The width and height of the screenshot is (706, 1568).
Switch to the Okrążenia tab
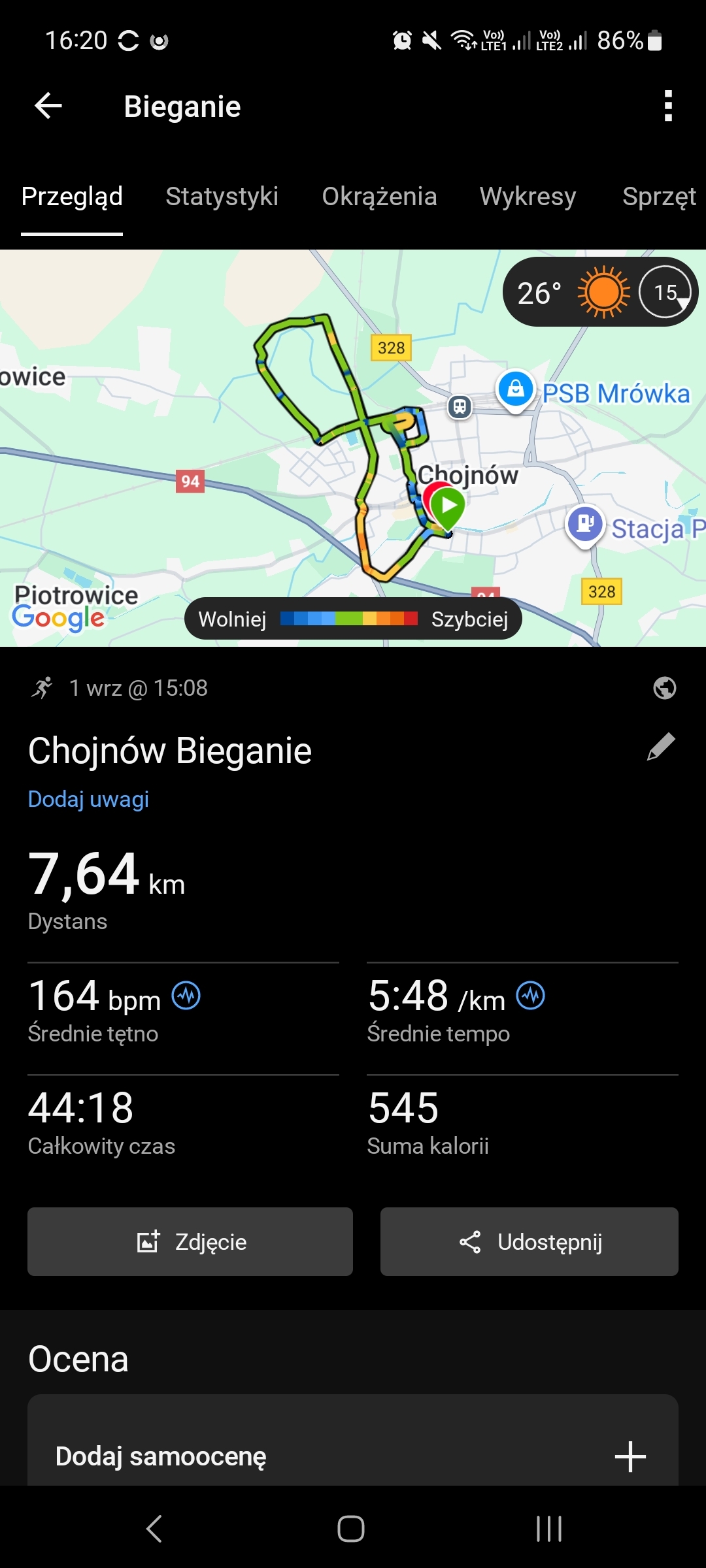coord(379,197)
